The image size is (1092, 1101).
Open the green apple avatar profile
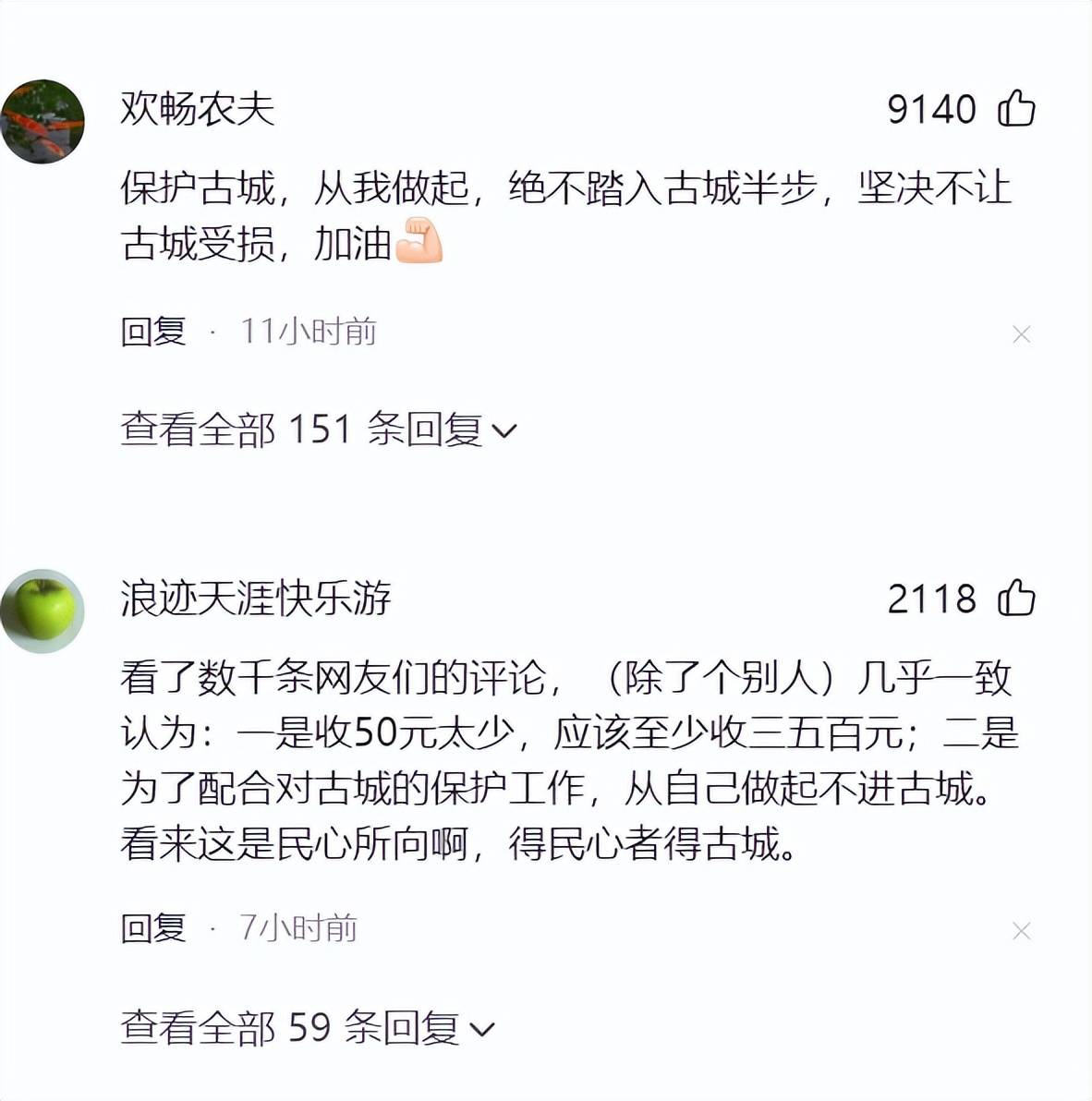click(x=42, y=610)
